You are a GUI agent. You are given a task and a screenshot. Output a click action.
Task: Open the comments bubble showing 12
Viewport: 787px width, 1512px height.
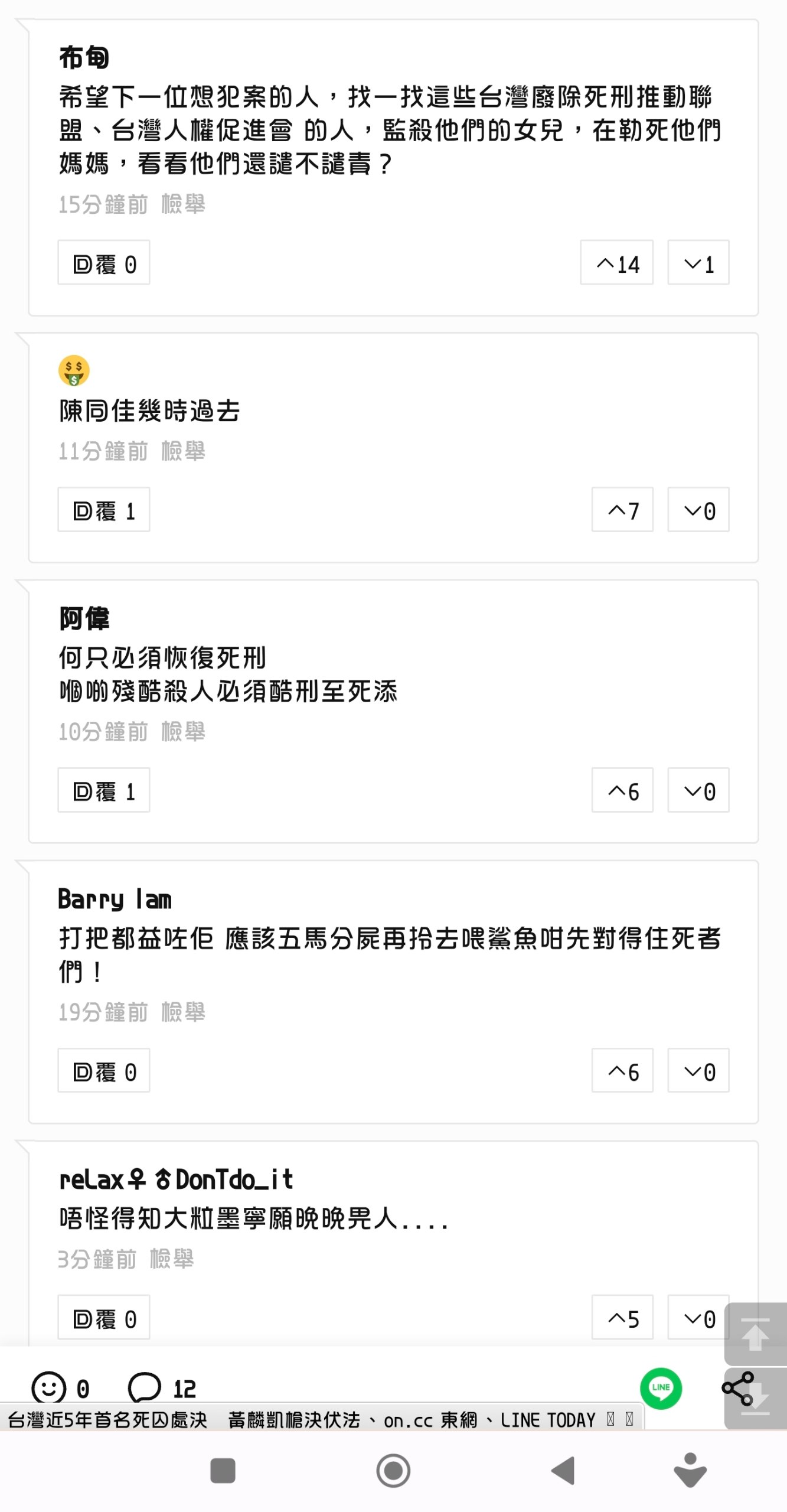click(x=145, y=1387)
